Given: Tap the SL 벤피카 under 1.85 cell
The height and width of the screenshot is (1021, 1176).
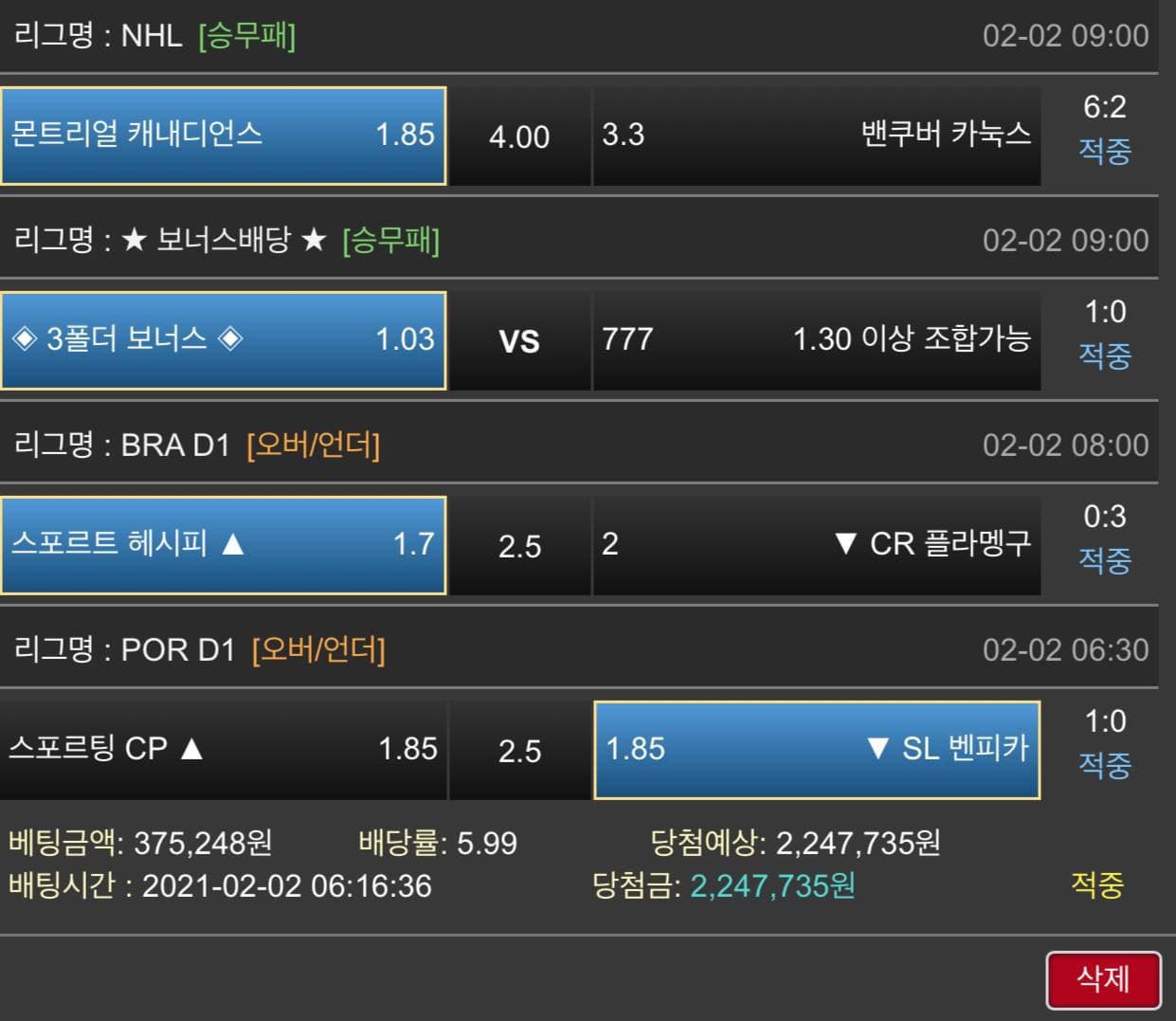Looking at the screenshot, I should (x=817, y=750).
